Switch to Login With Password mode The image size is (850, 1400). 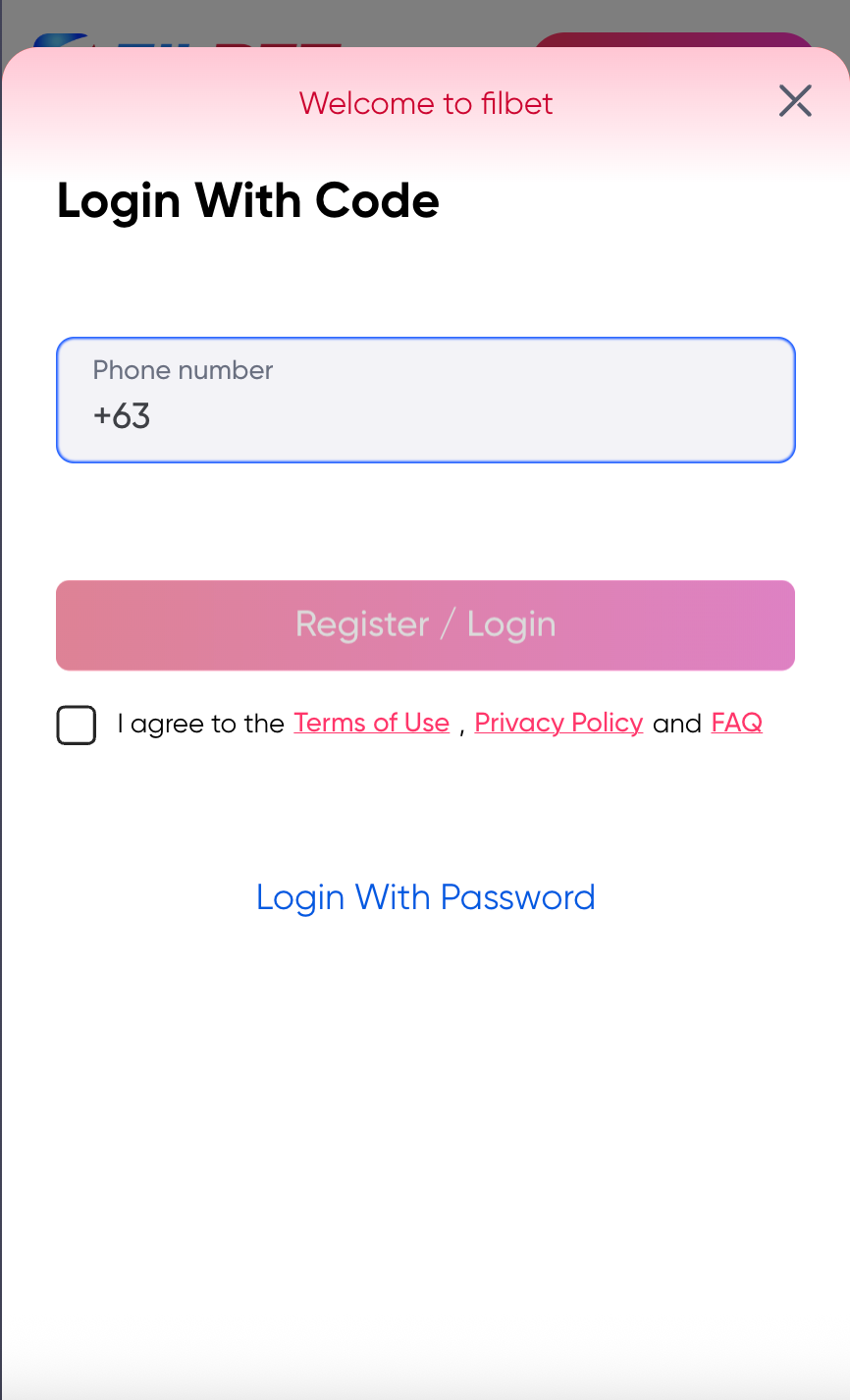click(425, 896)
